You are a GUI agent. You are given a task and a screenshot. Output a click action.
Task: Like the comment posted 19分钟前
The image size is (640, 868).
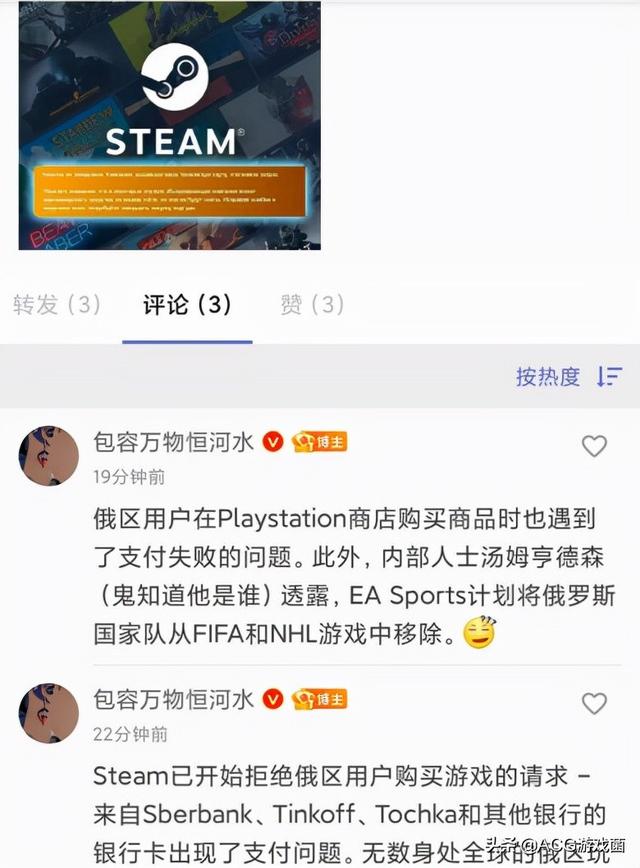point(594,447)
